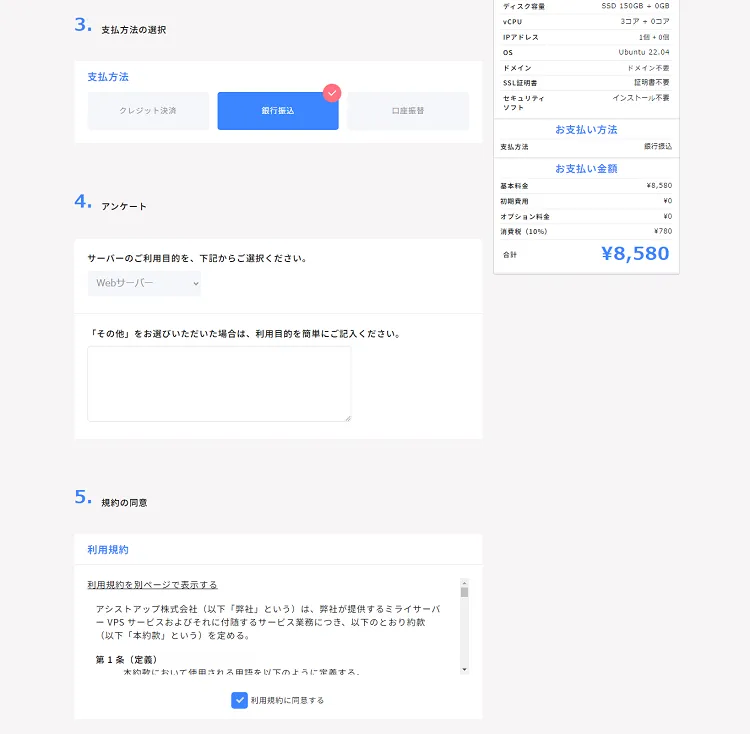Choose 銀行振込 payment method

pyautogui.click(x=278, y=111)
